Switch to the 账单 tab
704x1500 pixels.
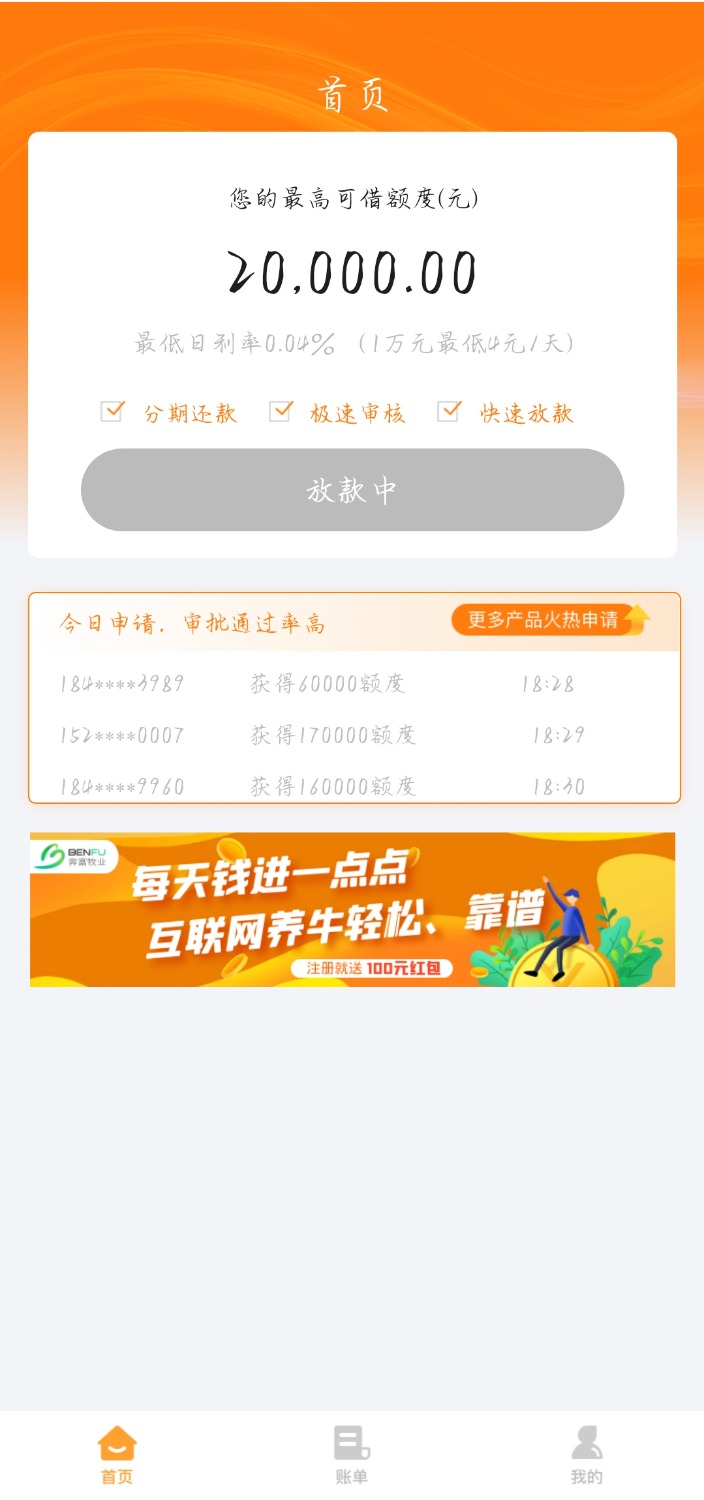pos(352,1455)
